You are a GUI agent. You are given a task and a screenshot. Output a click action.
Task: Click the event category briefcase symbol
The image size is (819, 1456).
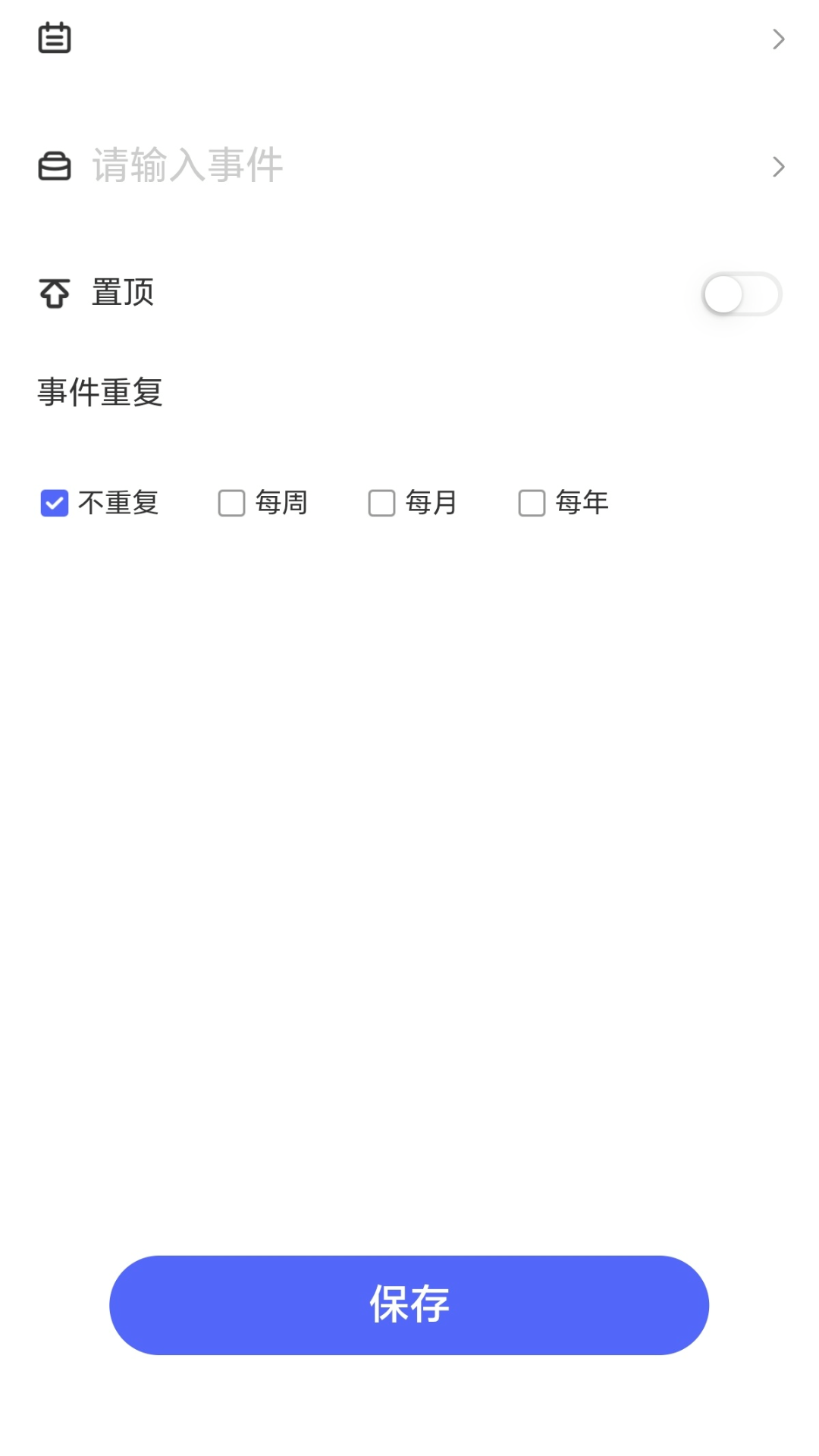54,166
